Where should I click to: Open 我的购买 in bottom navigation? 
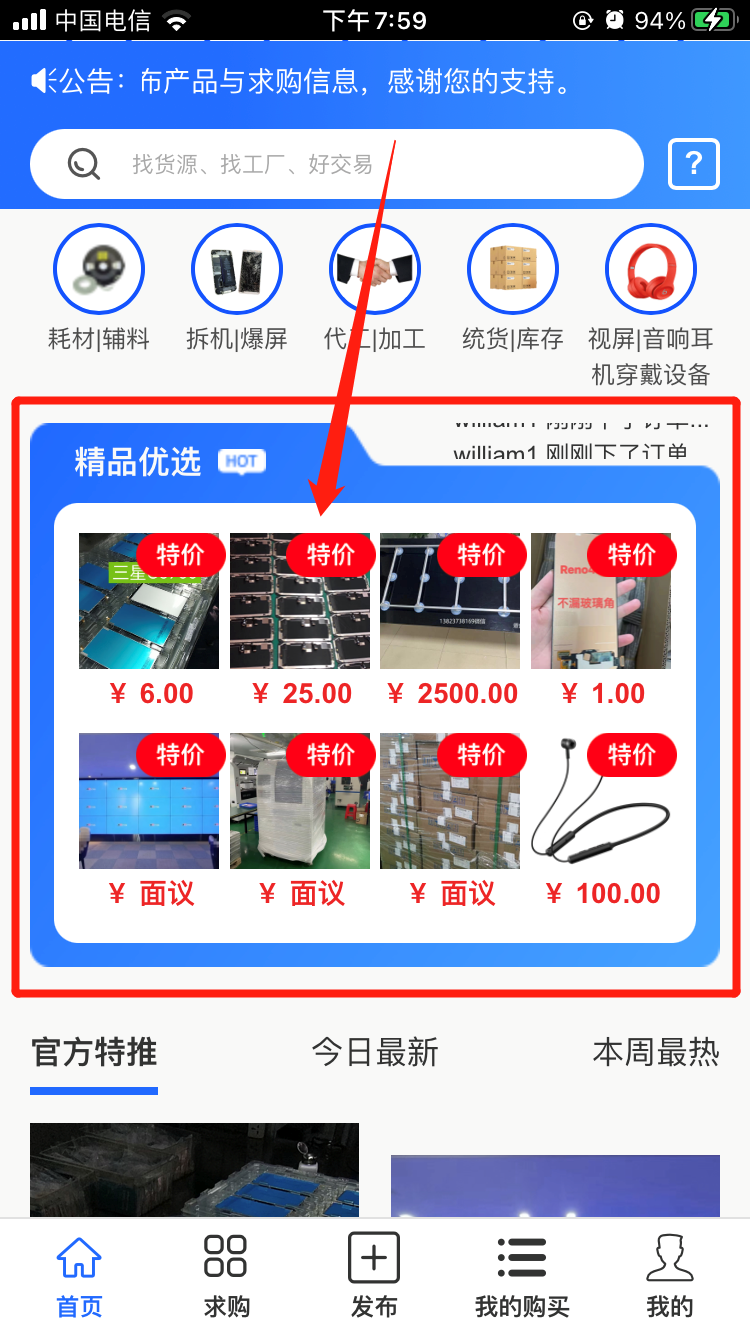click(522, 1275)
